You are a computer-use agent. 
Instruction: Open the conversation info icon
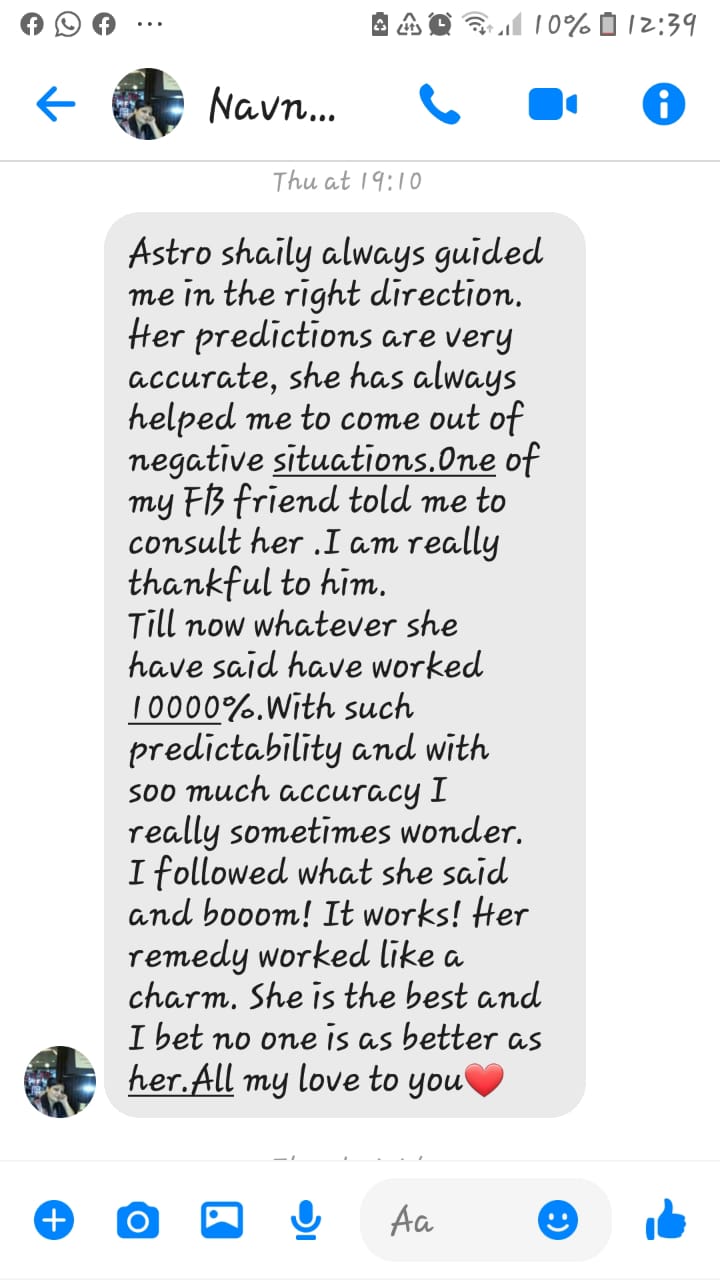click(664, 103)
